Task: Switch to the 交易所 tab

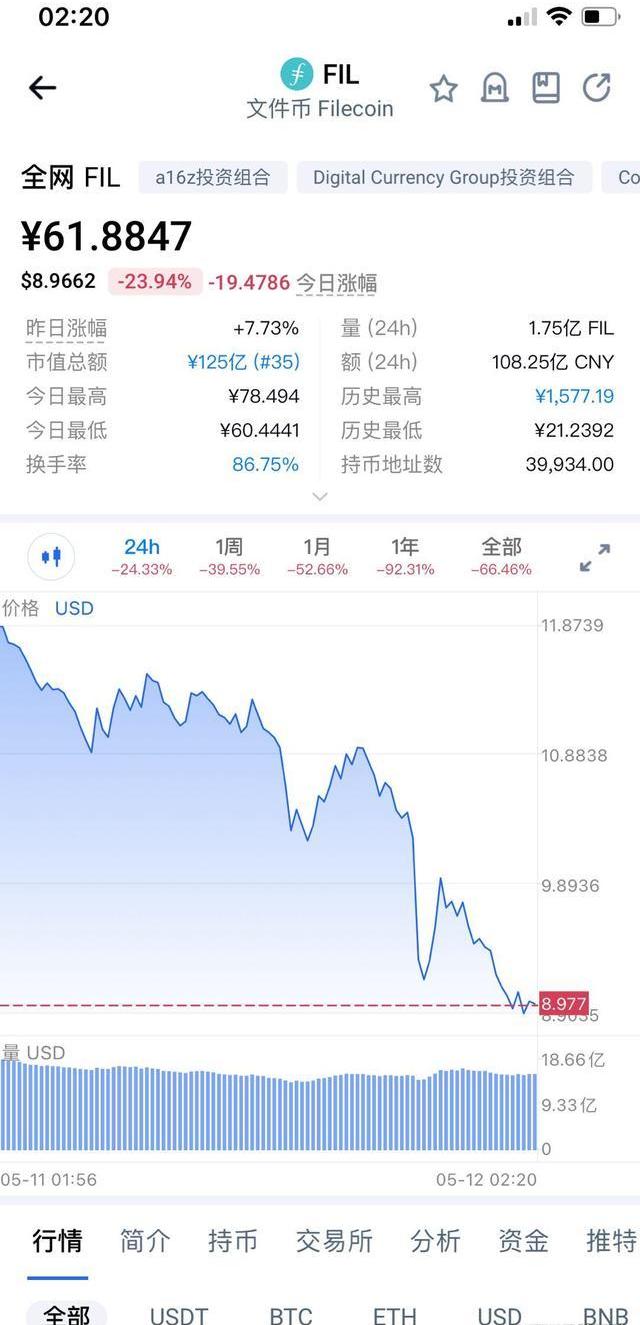Action: pyautogui.click(x=334, y=1241)
